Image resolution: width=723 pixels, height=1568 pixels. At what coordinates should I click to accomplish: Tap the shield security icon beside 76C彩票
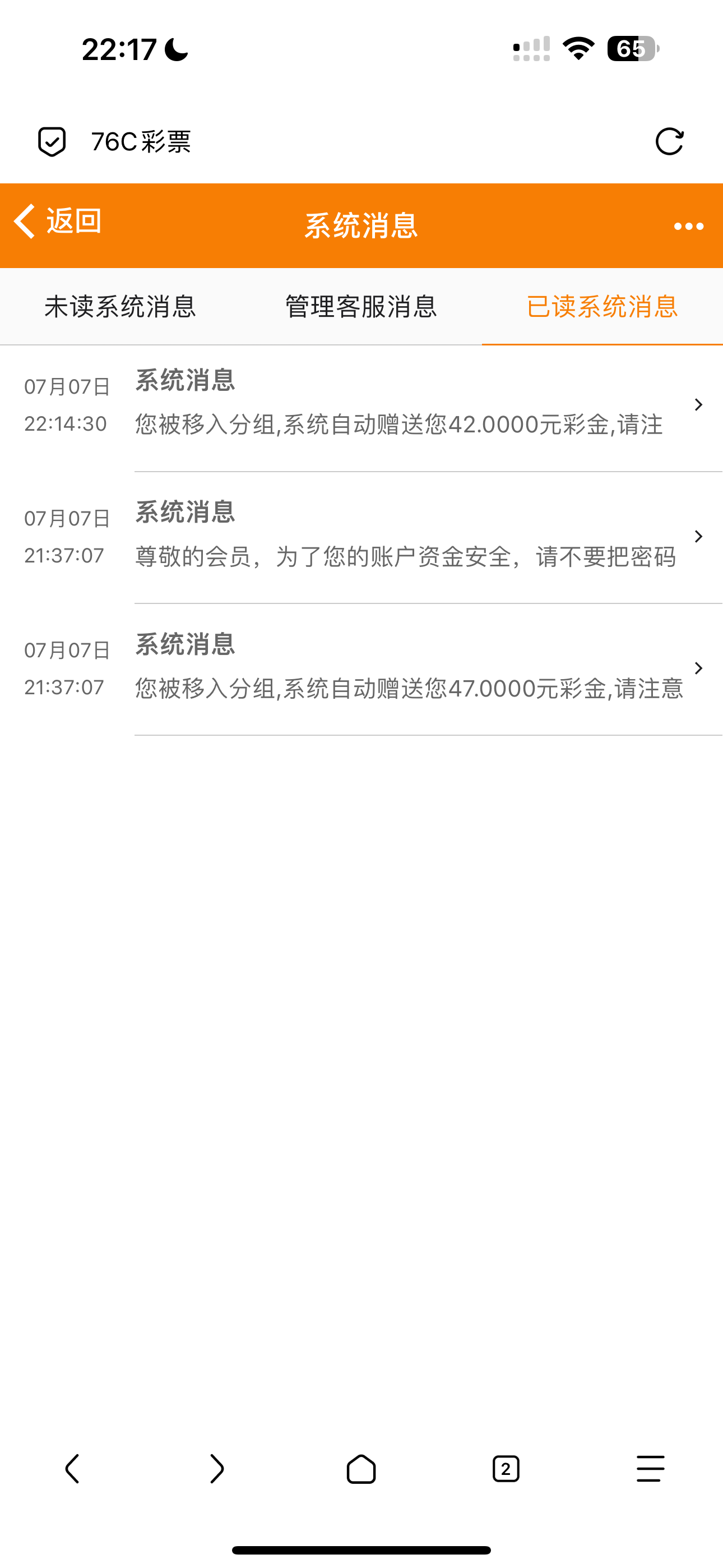[x=52, y=142]
